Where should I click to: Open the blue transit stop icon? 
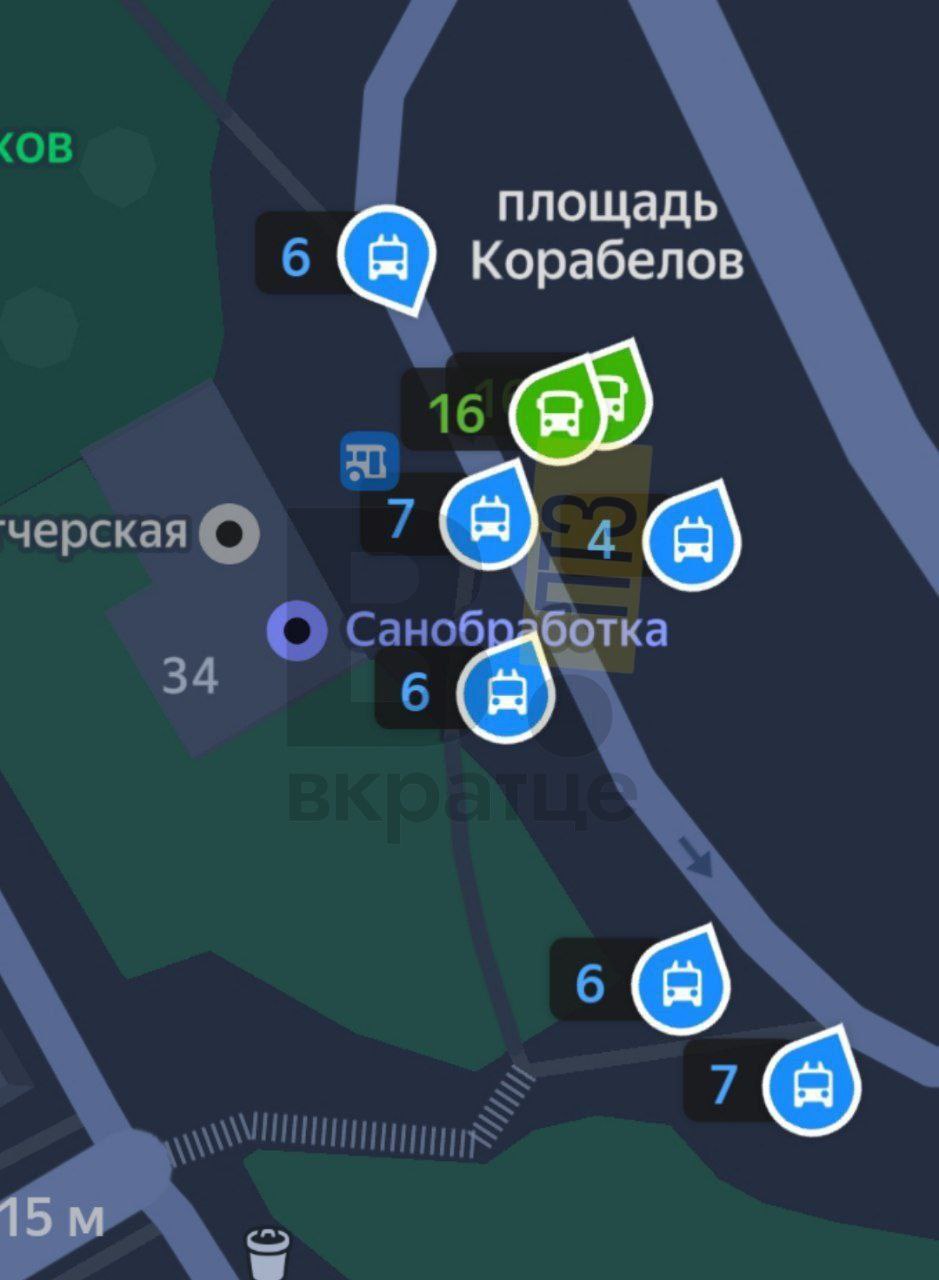pos(369,461)
